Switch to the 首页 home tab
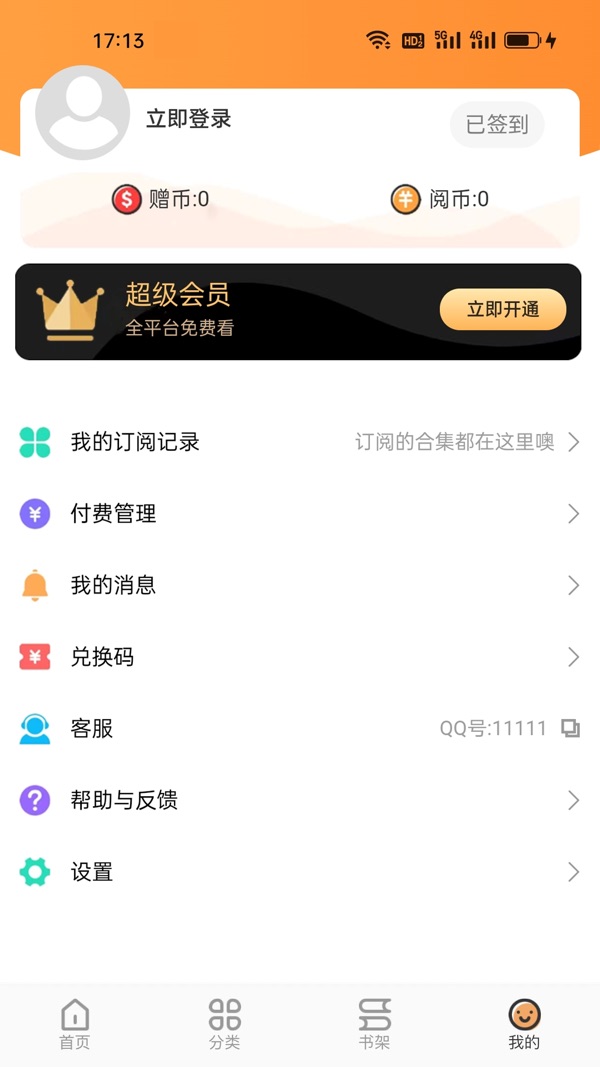The width and height of the screenshot is (600, 1067). (75, 1025)
